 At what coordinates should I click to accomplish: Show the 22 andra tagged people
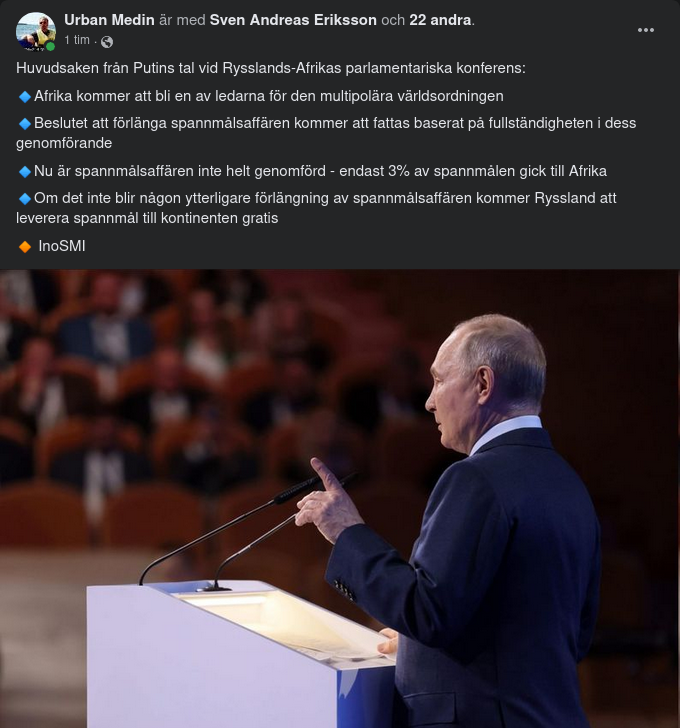pyautogui.click(x=440, y=20)
